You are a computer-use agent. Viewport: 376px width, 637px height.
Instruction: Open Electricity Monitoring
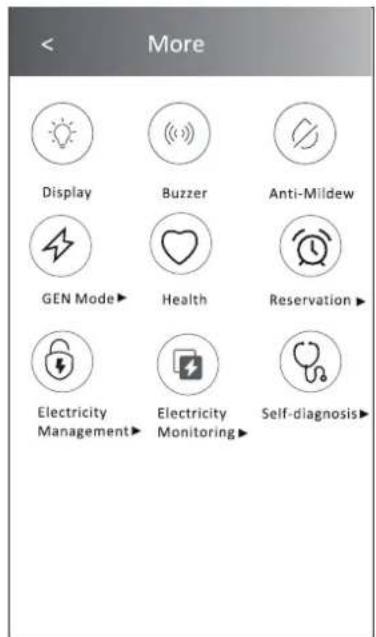pos(188,364)
